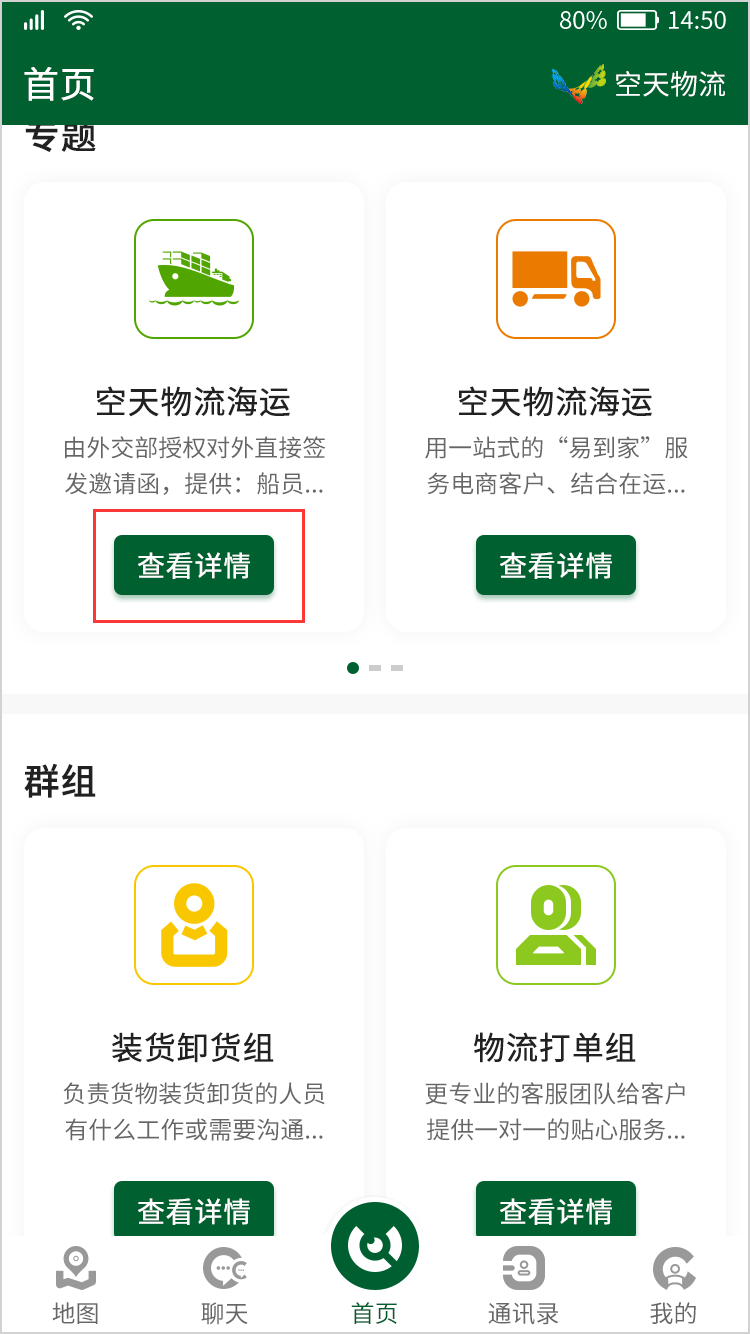
Task: Open 查看详情 for 物流打单组
Action: (555, 1208)
